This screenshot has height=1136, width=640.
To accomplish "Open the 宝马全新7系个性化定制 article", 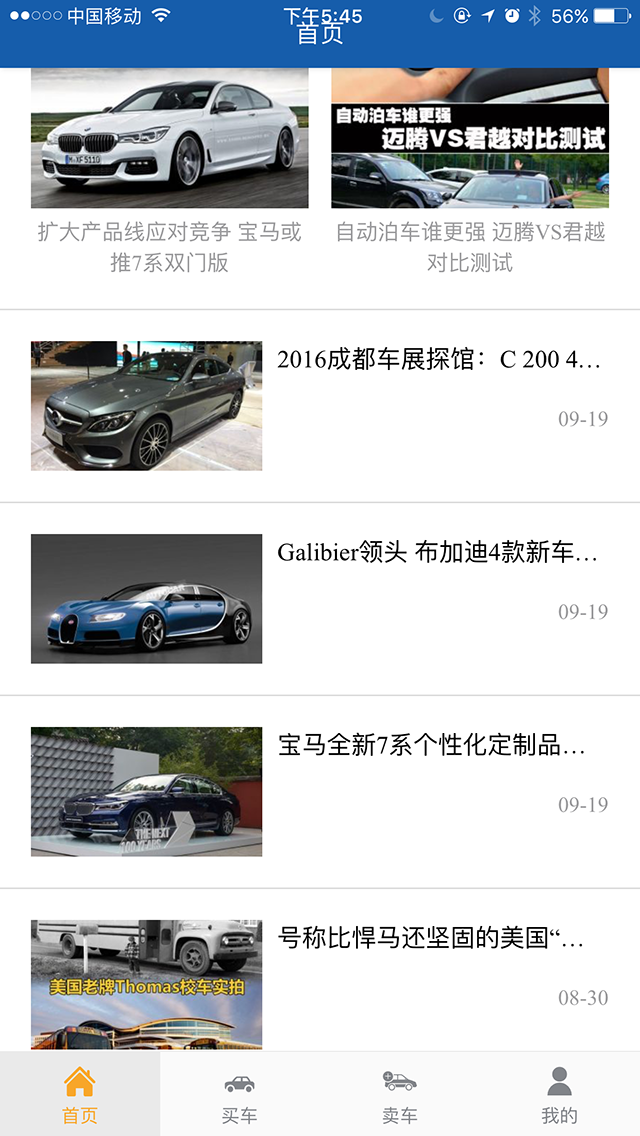I will click(320, 791).
